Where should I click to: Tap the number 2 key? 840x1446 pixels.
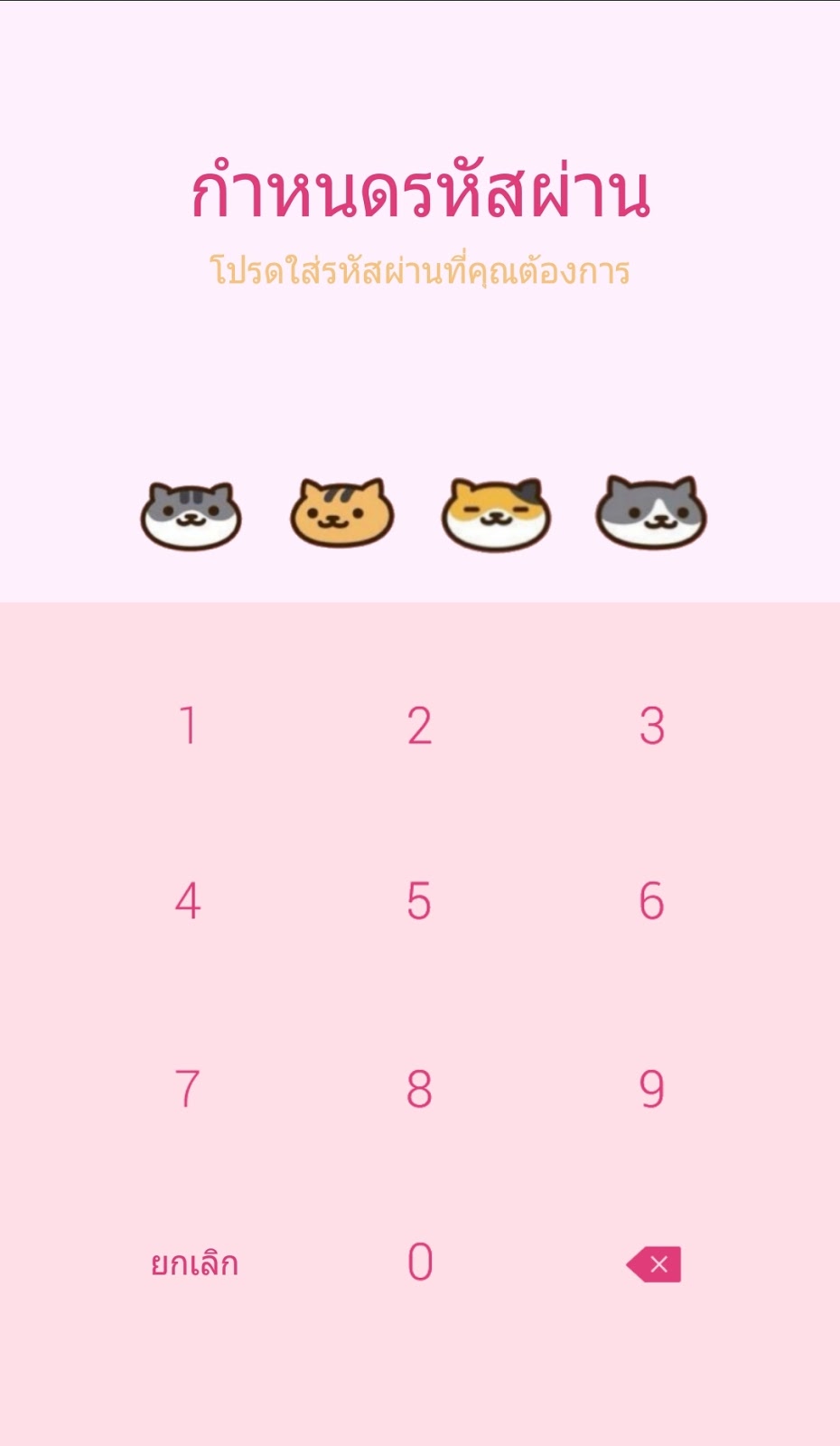tap(419, 726)
